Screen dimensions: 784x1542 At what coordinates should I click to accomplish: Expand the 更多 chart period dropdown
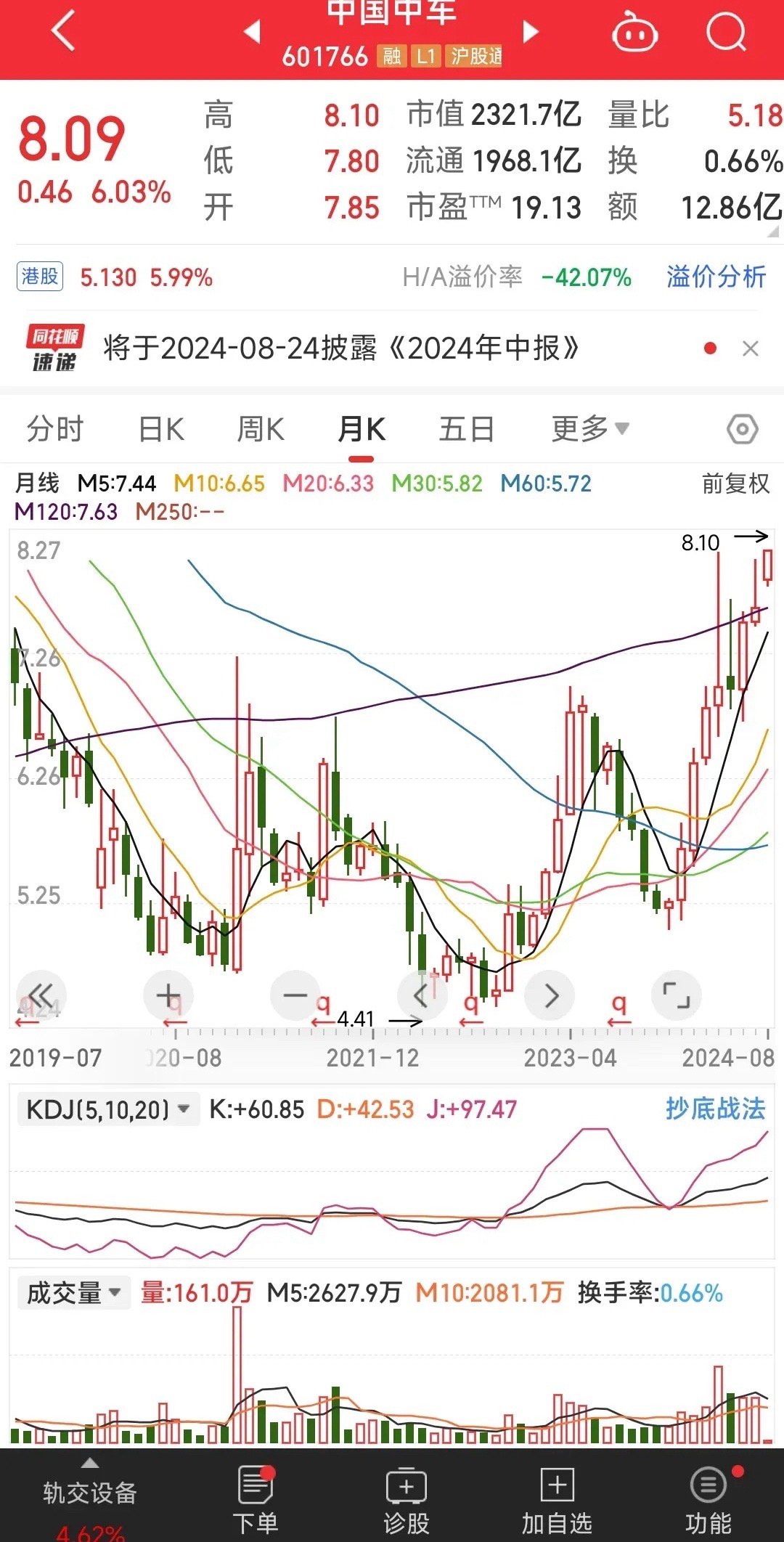(x=590, y=428)
